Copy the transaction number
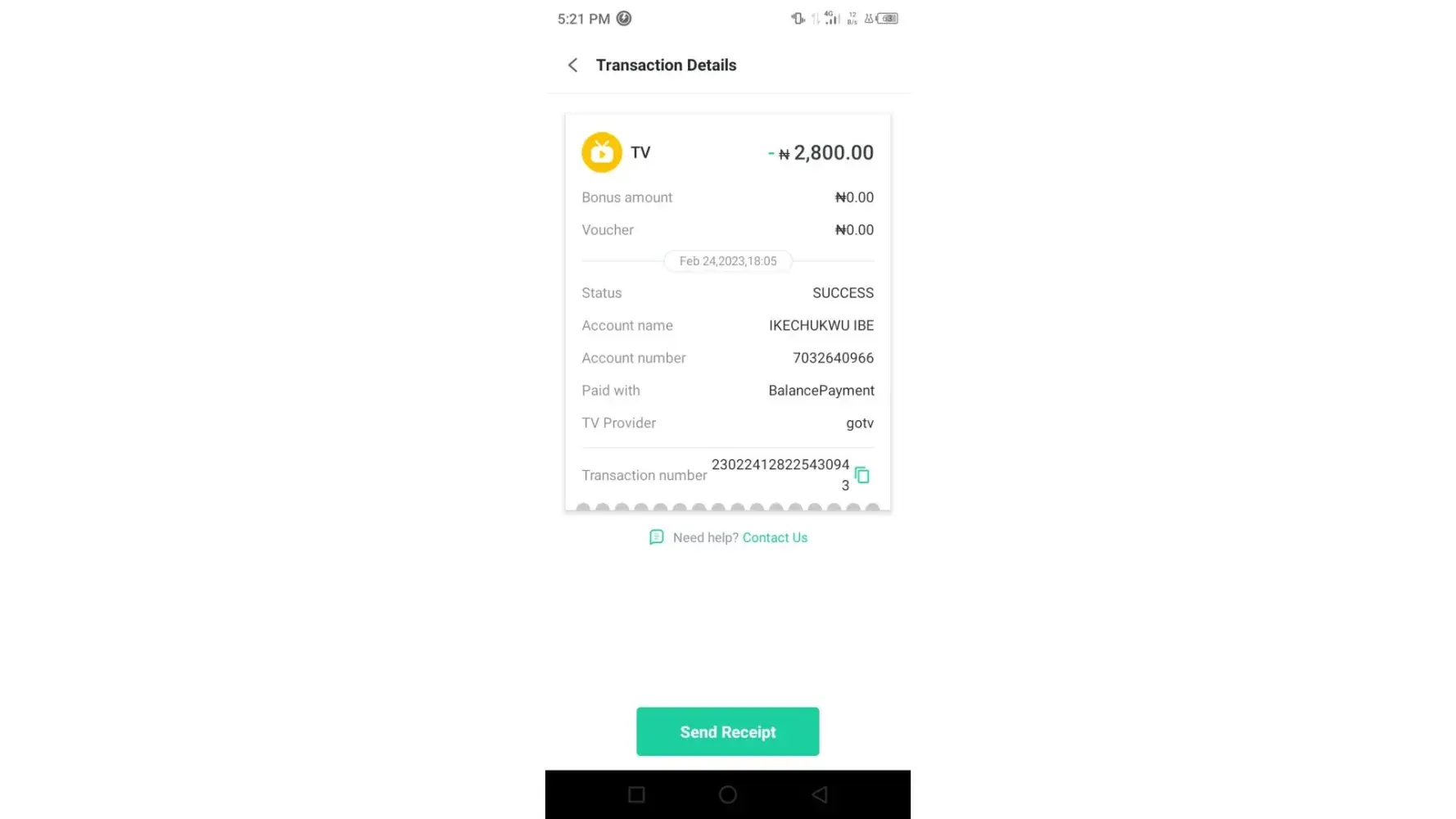Image resolution: width=1456 pixels, height=819 pixels. 861,475
